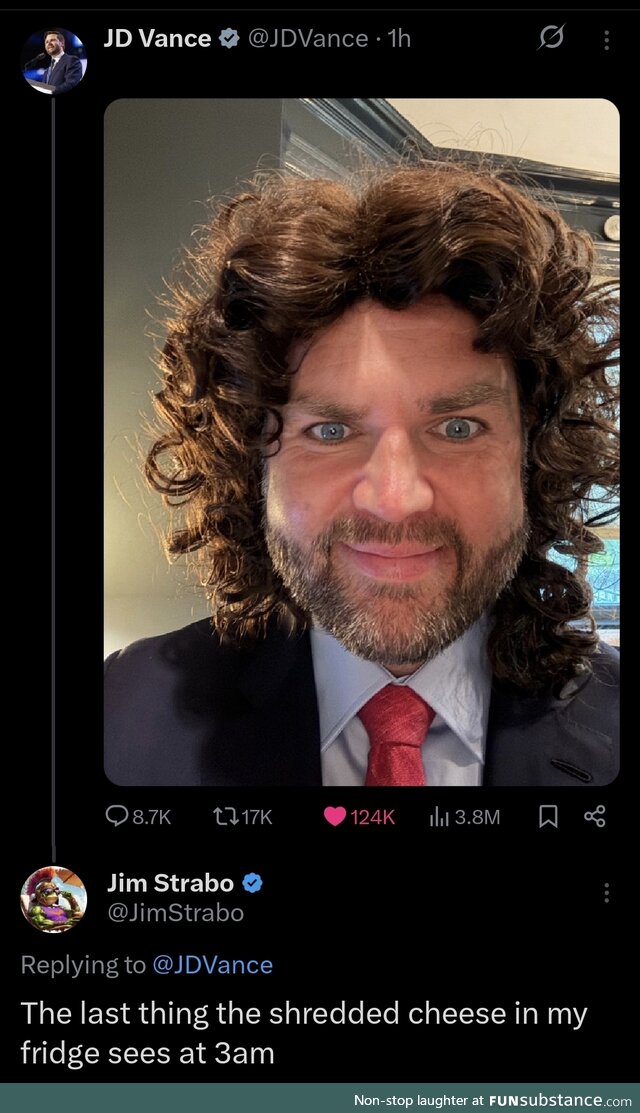
Task: Open more options on Jim Strabo's reply
Action: 606,893
